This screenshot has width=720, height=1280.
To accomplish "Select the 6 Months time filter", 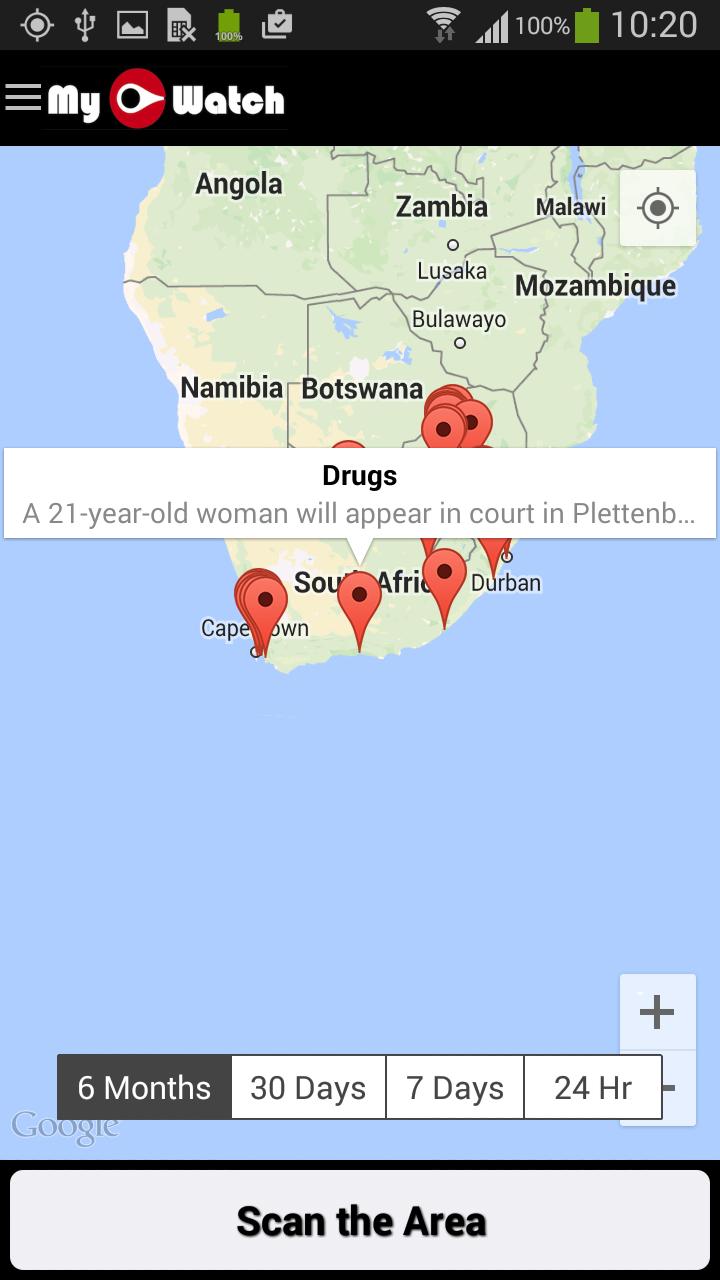I will pyautogui.click(x=145, y=1087).
